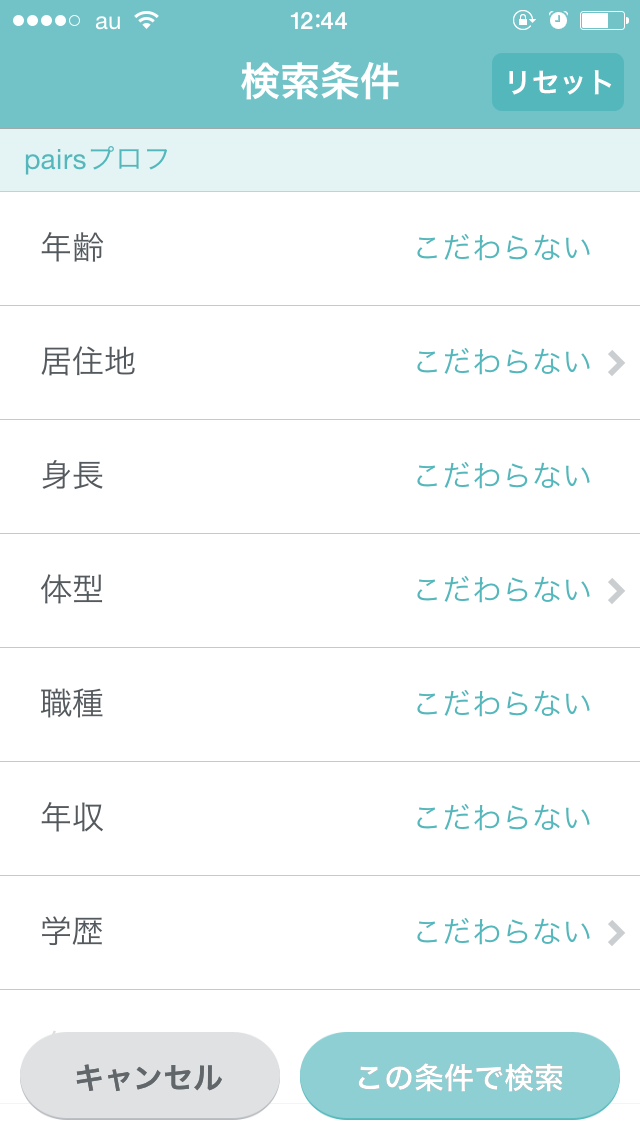
Task: Tap the リセット button
Action: [557, 82]
